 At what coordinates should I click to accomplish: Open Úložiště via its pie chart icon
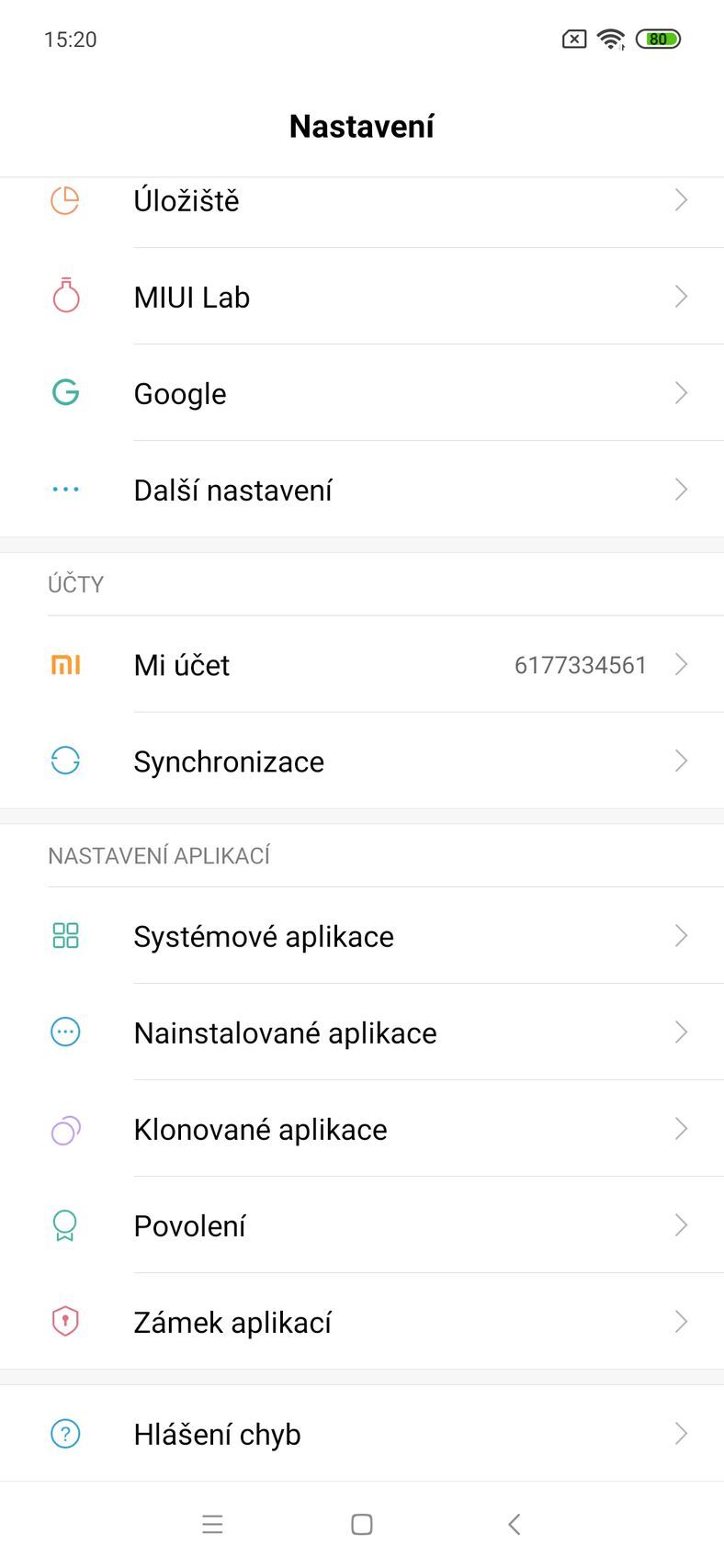click(x=64, y=199)
